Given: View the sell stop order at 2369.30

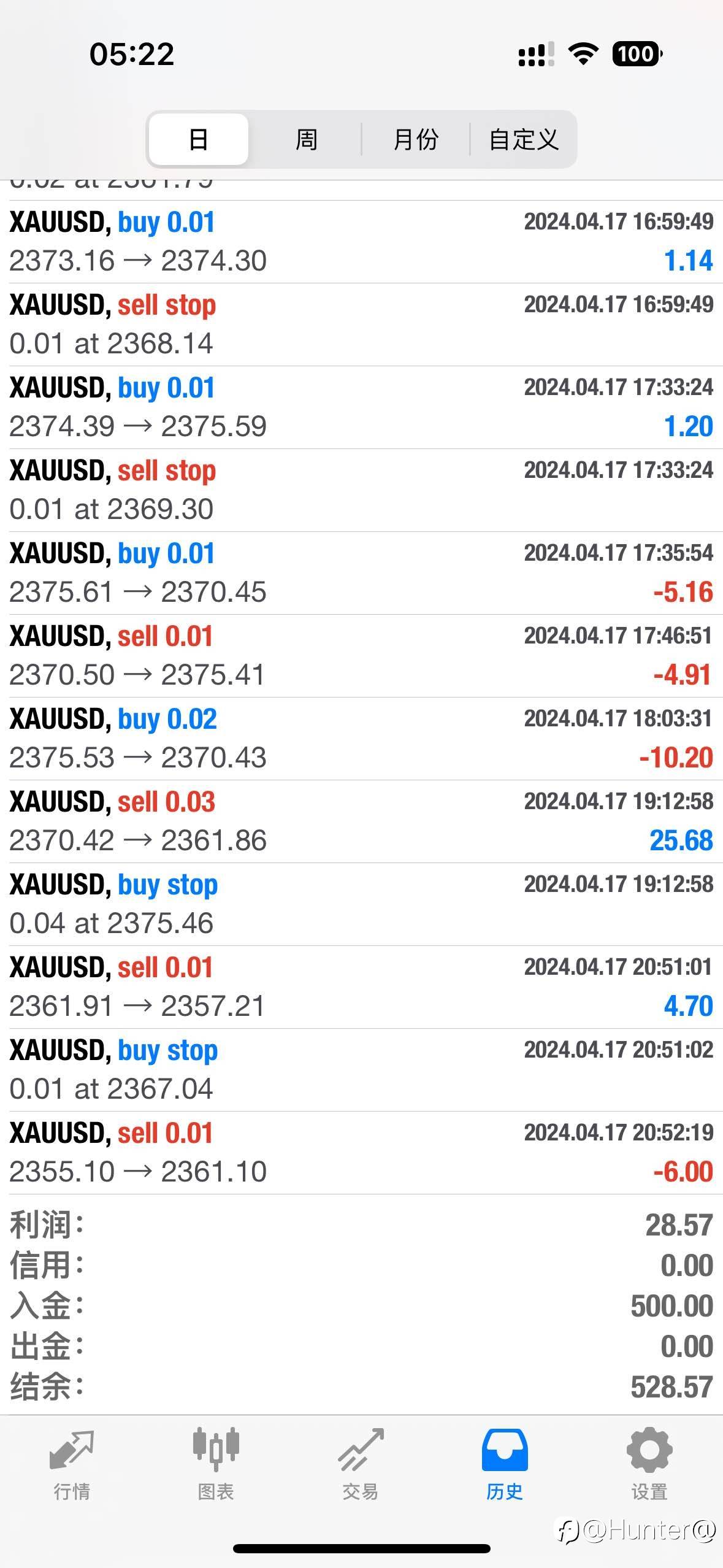Looking at the screenshot, I should [x=361, y=490].
